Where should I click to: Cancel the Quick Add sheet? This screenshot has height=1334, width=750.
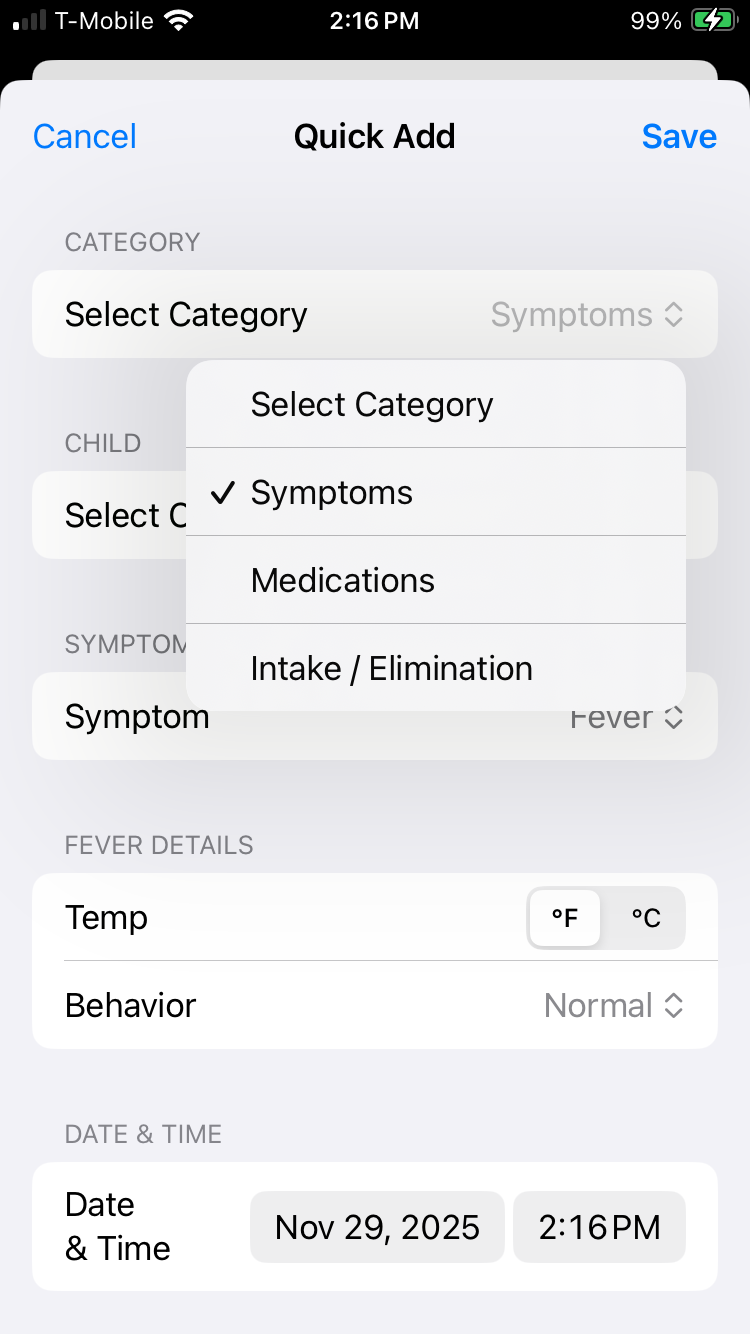[x=85, y=136]
